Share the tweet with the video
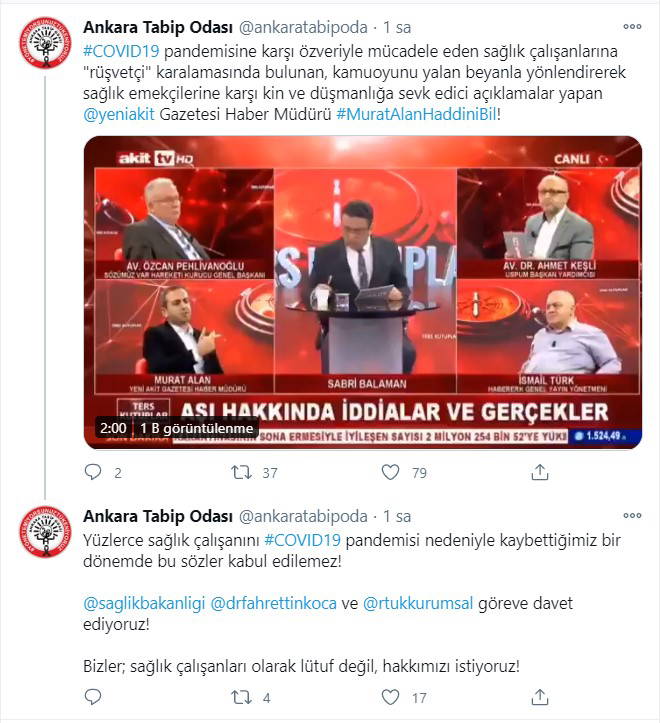Image resolution: width=661 pixels, height=723 pixels. (x=539, y=472)
